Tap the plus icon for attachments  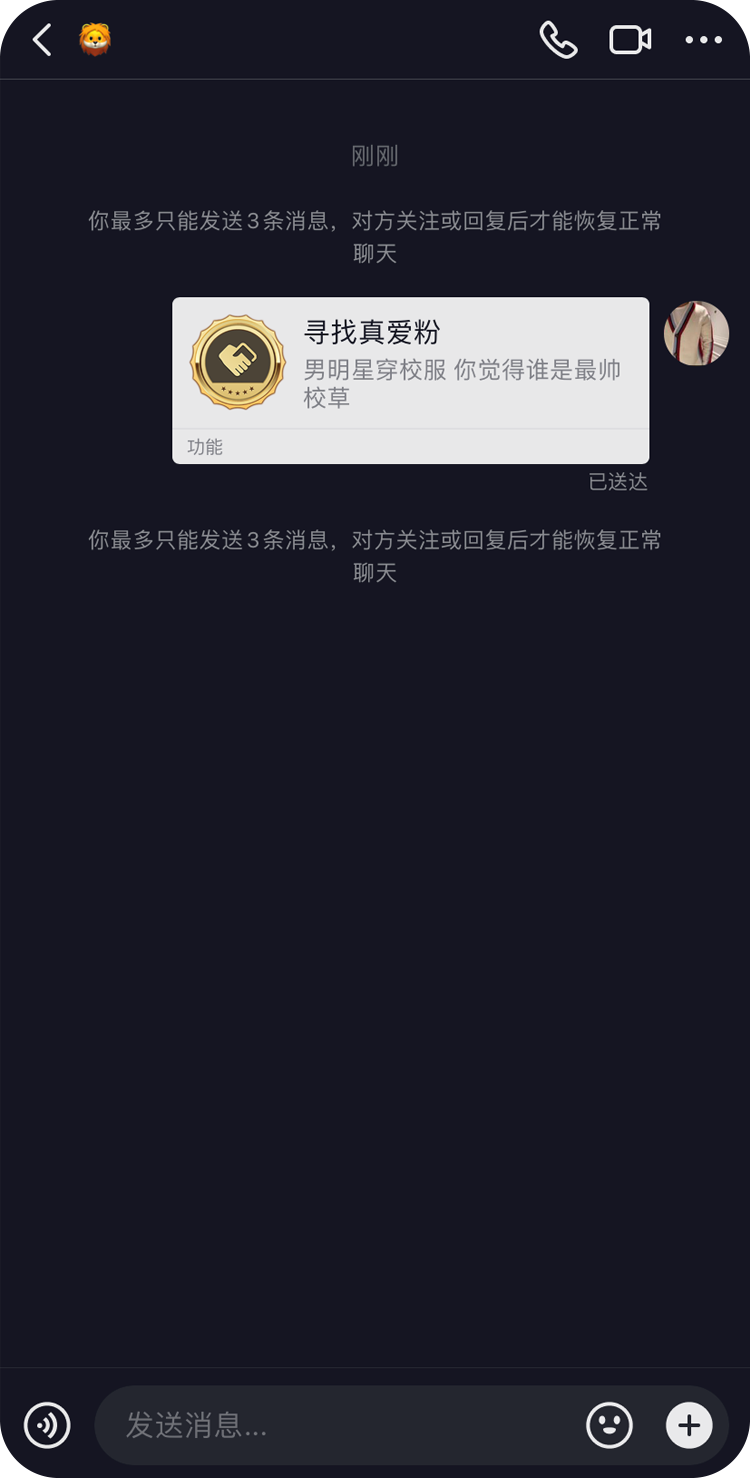coord(688,1426)
